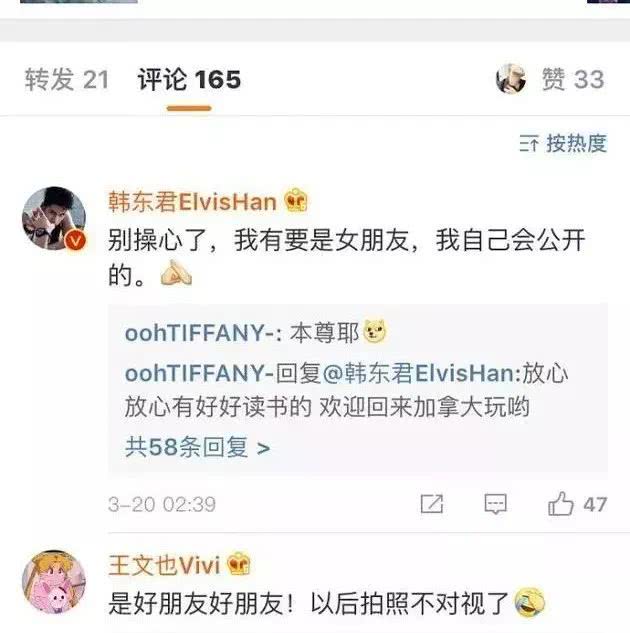Like 韩东君ElvisHan's comment with 47 likes
This screenshot has height=633, width=630.
(x=576, y=504)
